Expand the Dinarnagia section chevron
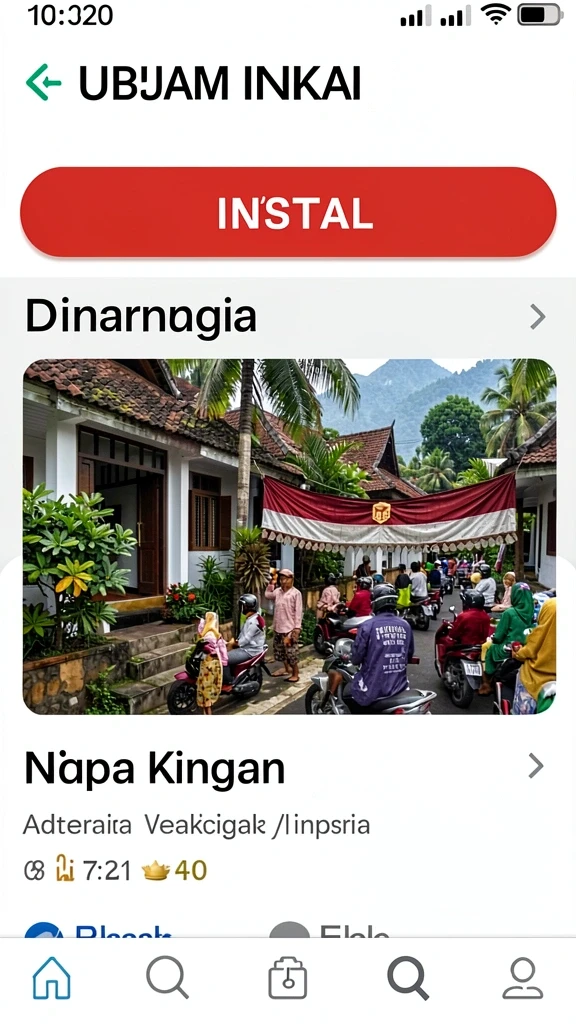 (537, 317)
